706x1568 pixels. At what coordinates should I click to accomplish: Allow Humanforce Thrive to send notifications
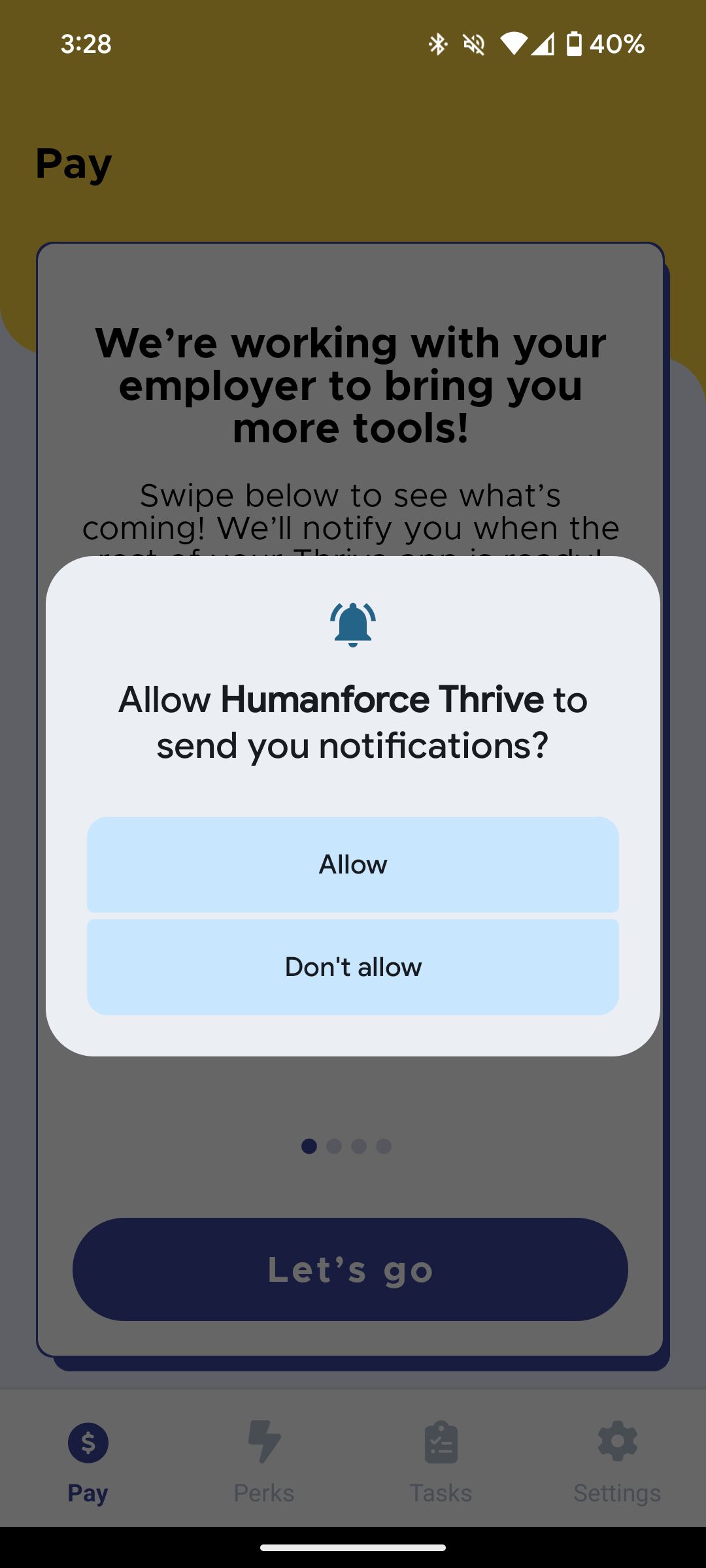(x=353, y=864)
